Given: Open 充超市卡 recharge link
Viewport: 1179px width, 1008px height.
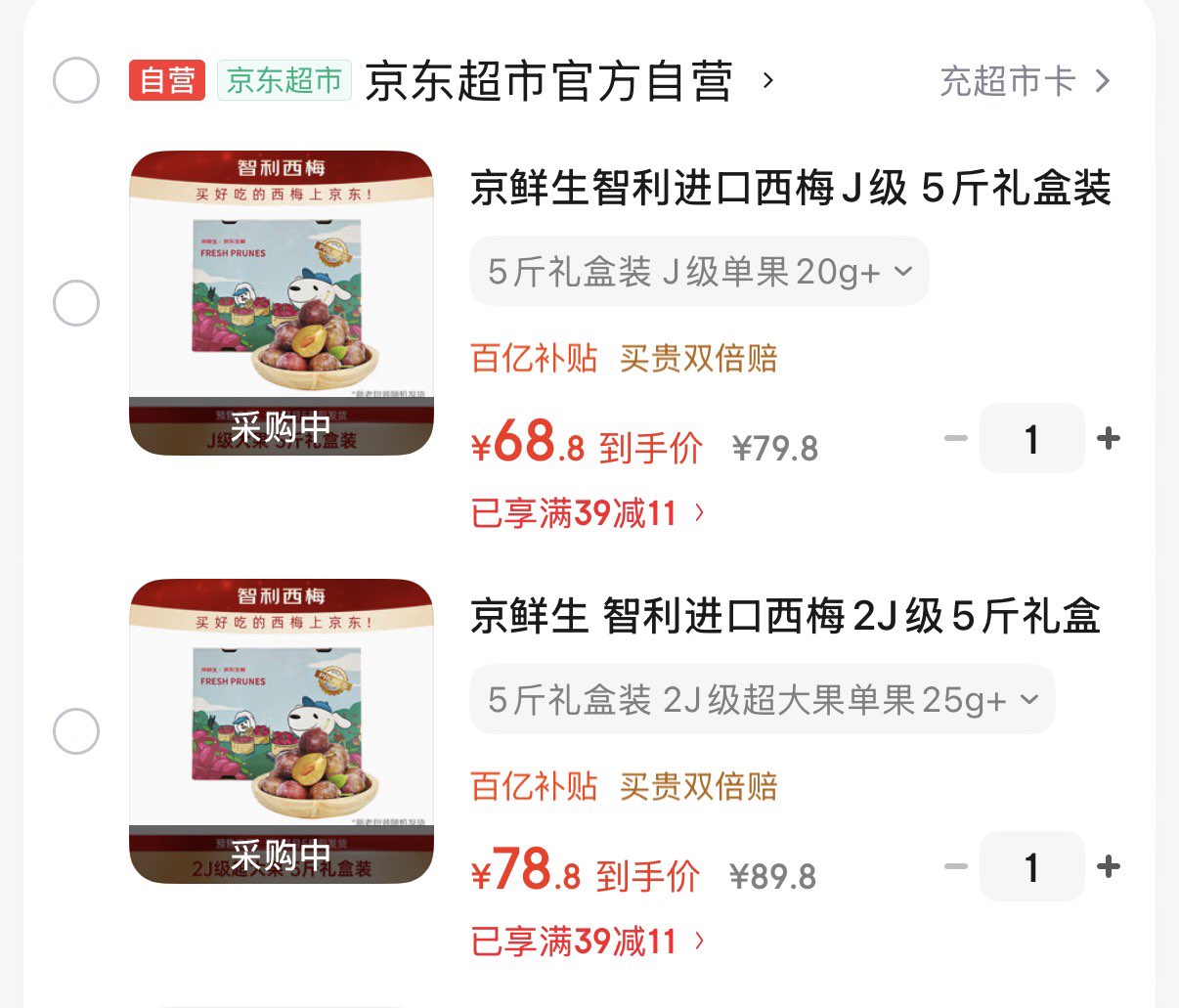Looking at the screenshot, I should click(1024, 81).
